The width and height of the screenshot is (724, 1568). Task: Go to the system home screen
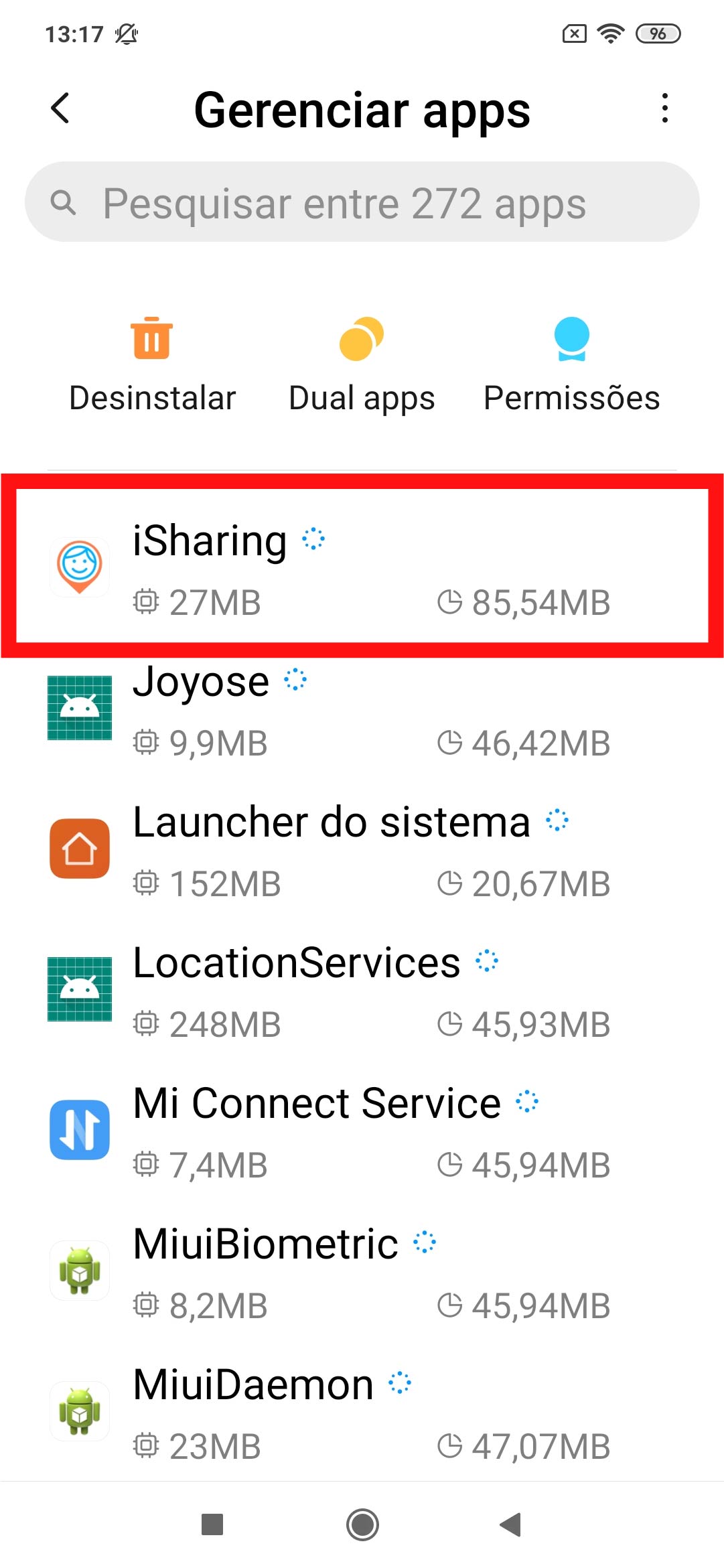362,1525
